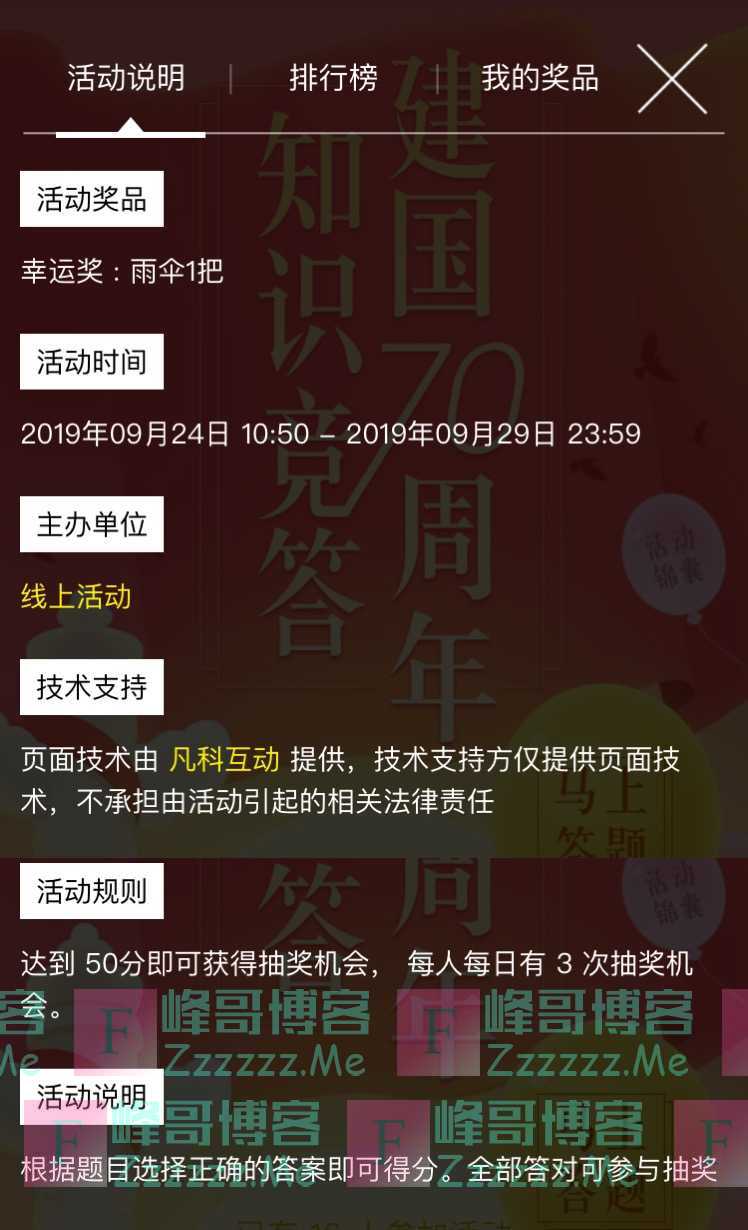Viewport: 748px width, 1230px height.
Task: Open the 我的奖品 tab
Action: [x=541, y=79]
